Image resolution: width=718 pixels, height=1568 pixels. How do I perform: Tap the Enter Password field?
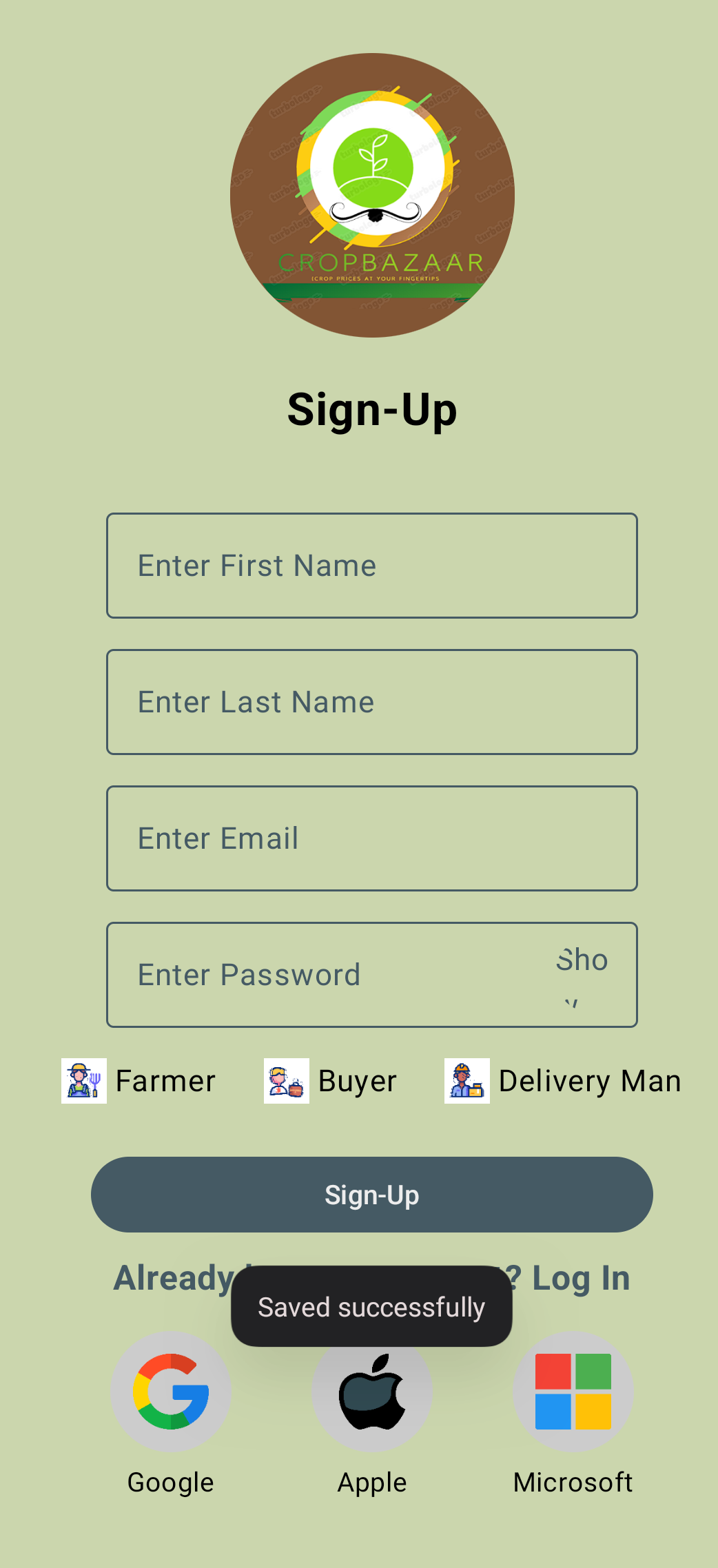324,975
